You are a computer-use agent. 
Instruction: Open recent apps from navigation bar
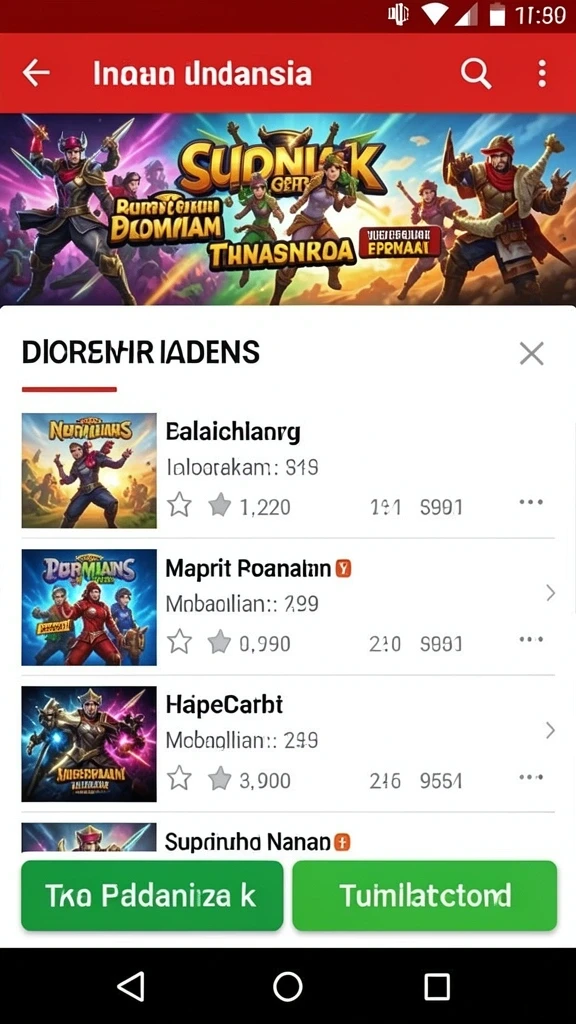click(437, 986)
